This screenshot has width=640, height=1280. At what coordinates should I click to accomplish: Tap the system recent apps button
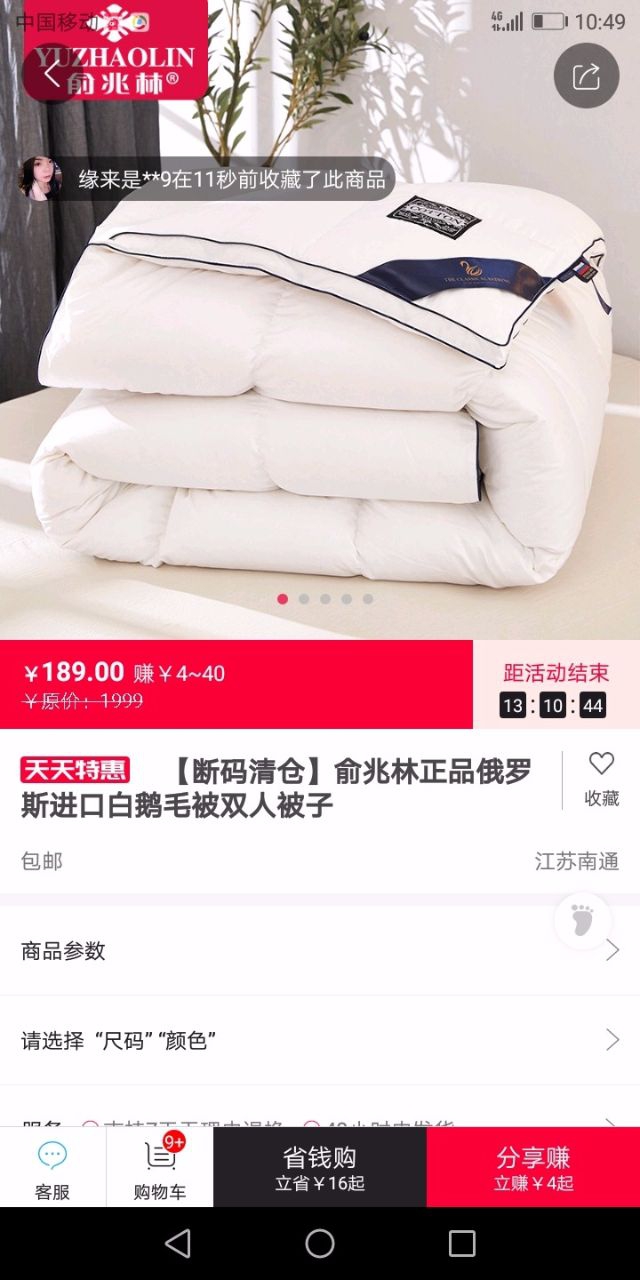[x=462, y=1243]
